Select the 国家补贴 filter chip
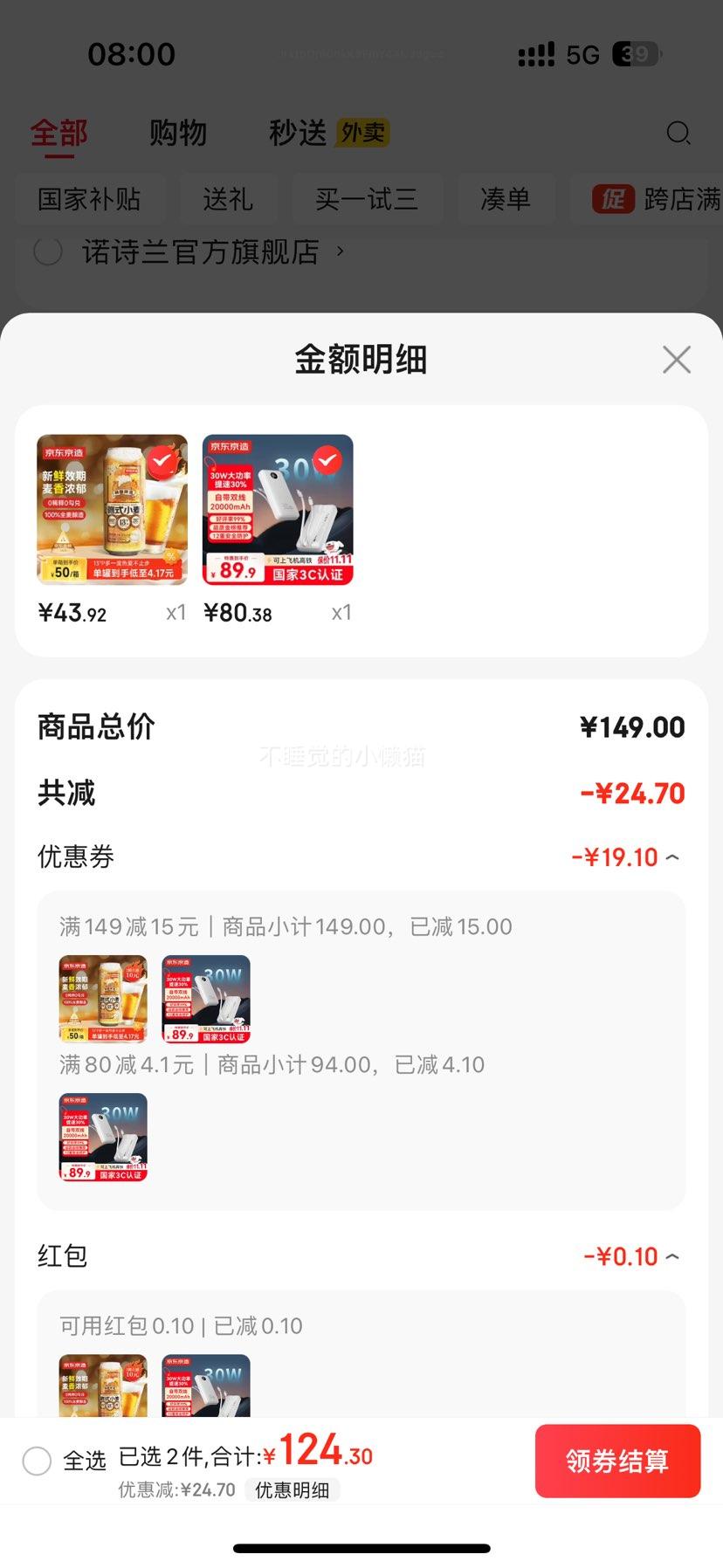 pos(89,199)
